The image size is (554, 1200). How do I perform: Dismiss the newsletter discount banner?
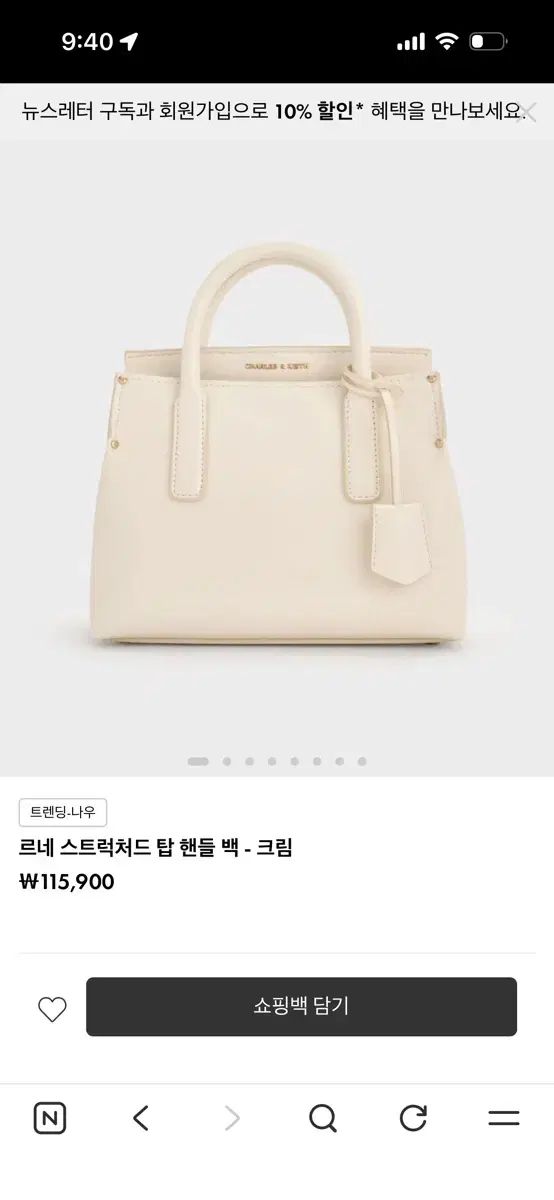point(530,111)
